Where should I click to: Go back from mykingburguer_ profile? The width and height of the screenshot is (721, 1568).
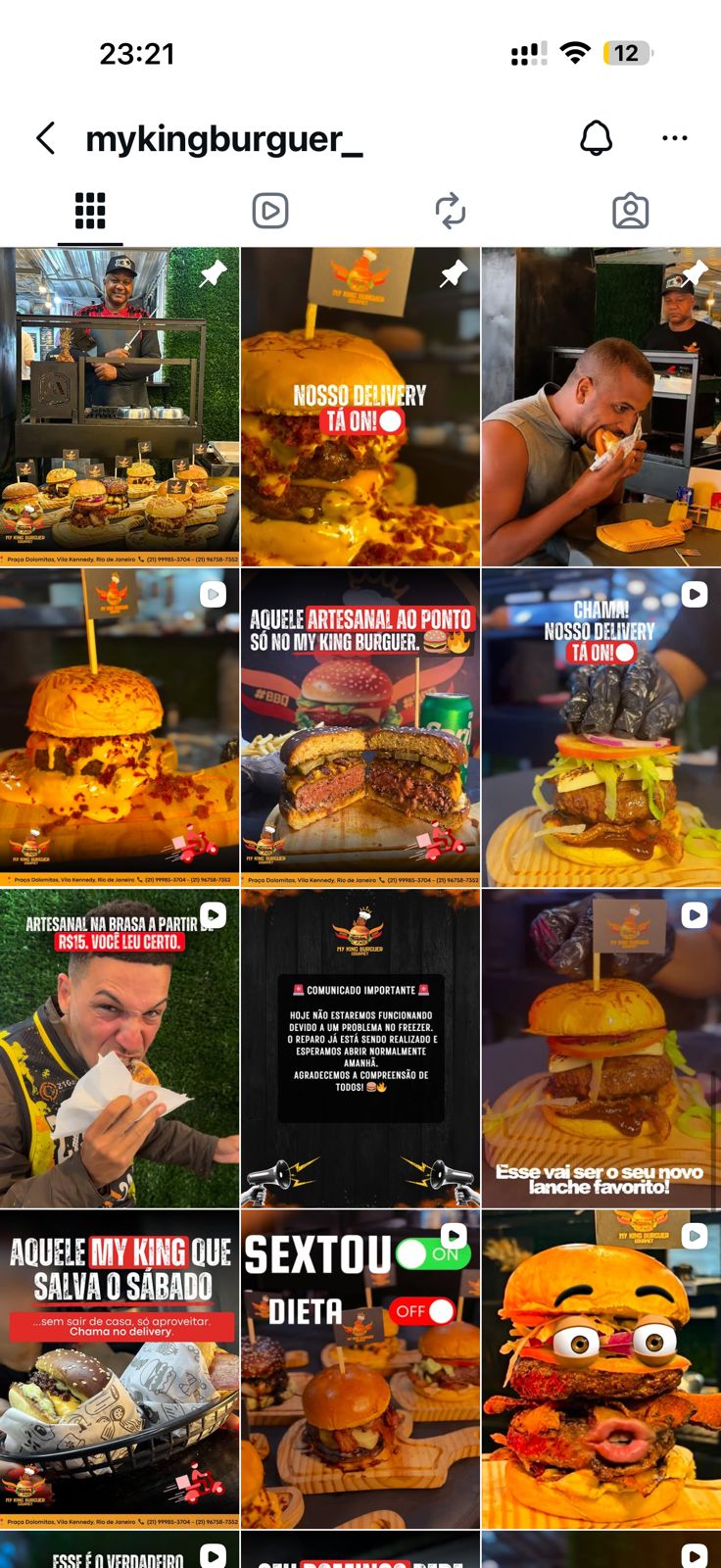46,138
